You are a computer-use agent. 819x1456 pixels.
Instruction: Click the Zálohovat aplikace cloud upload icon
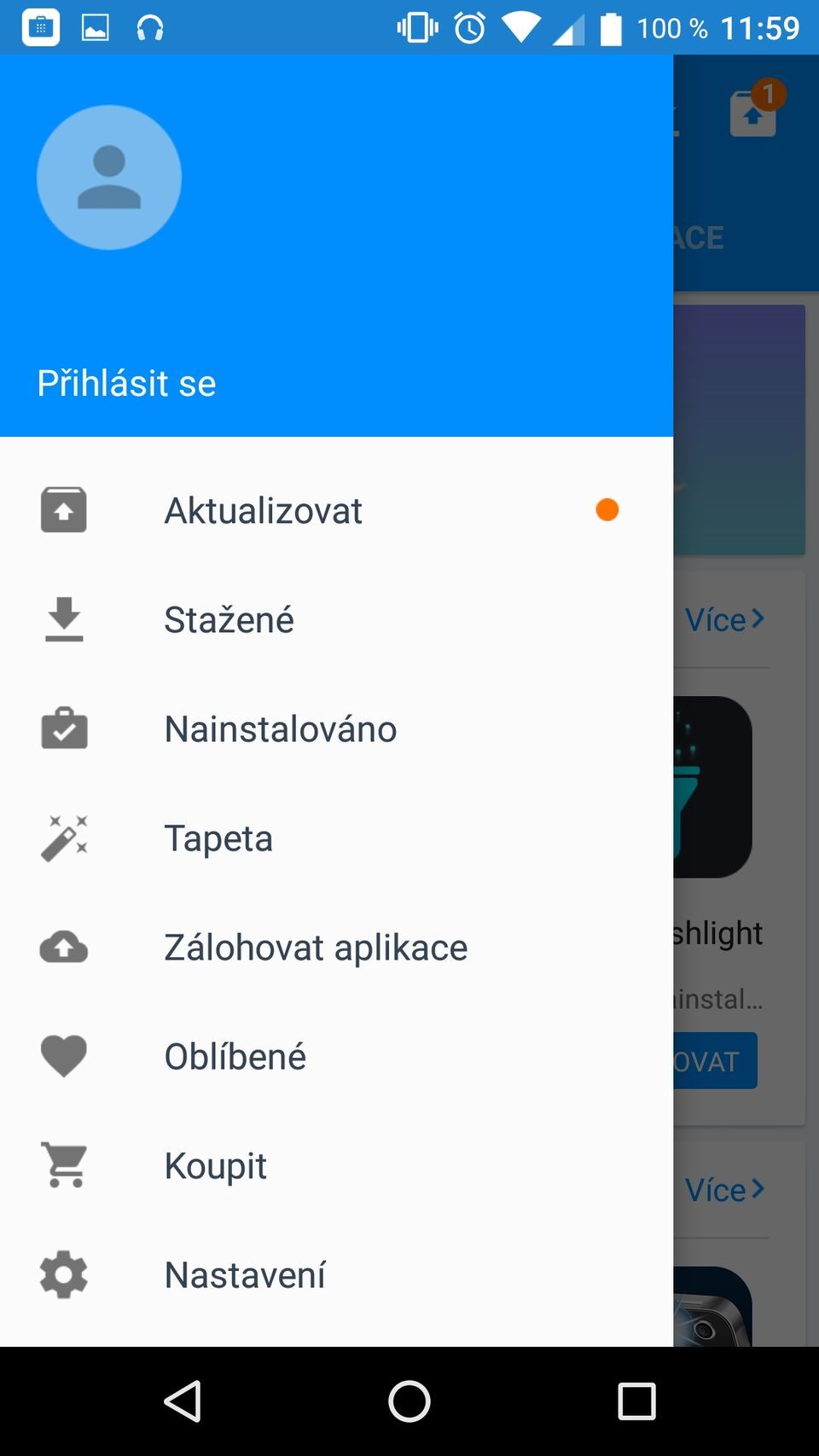pos(63,947)
